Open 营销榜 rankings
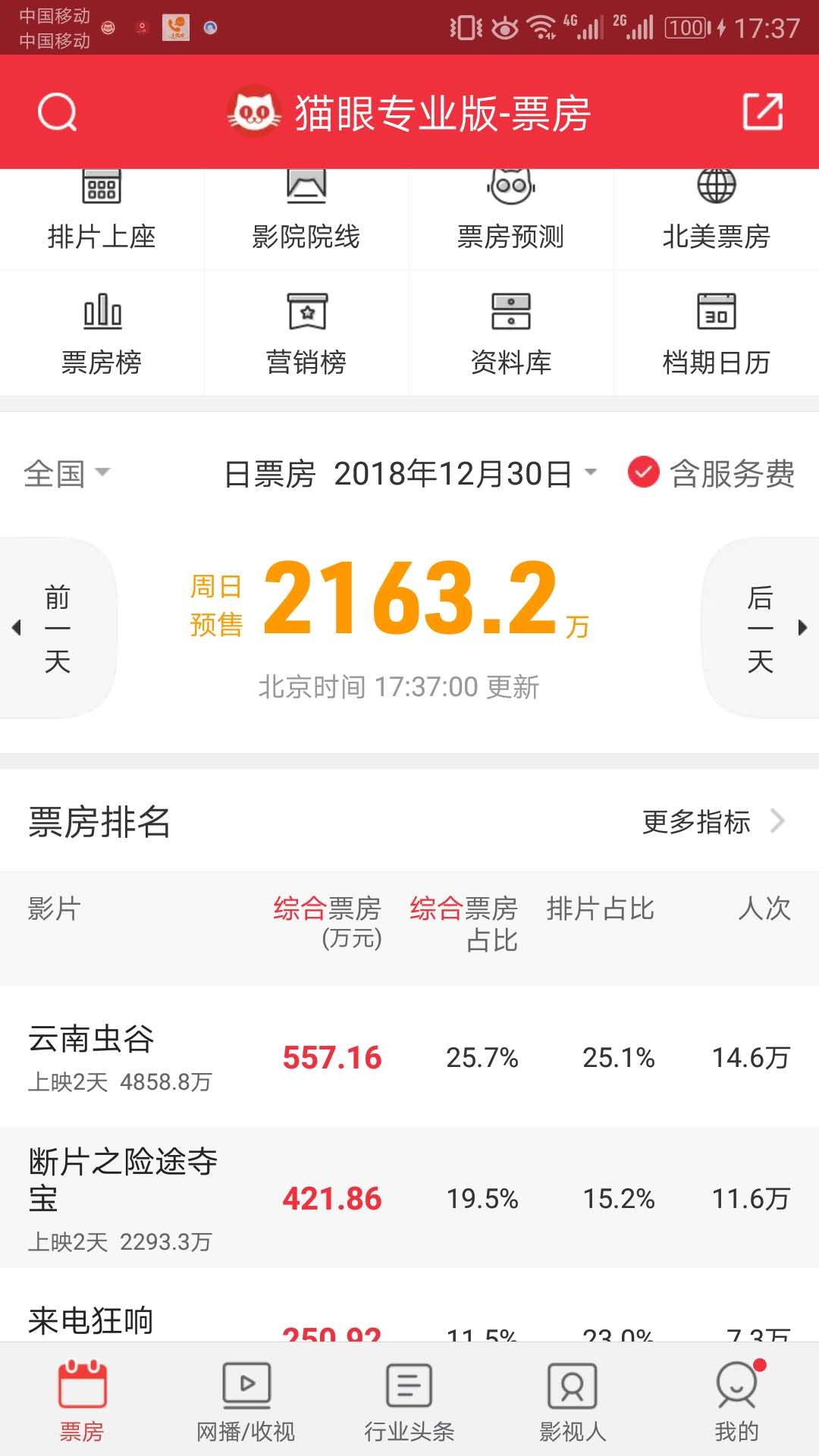 tap(306, 334)
